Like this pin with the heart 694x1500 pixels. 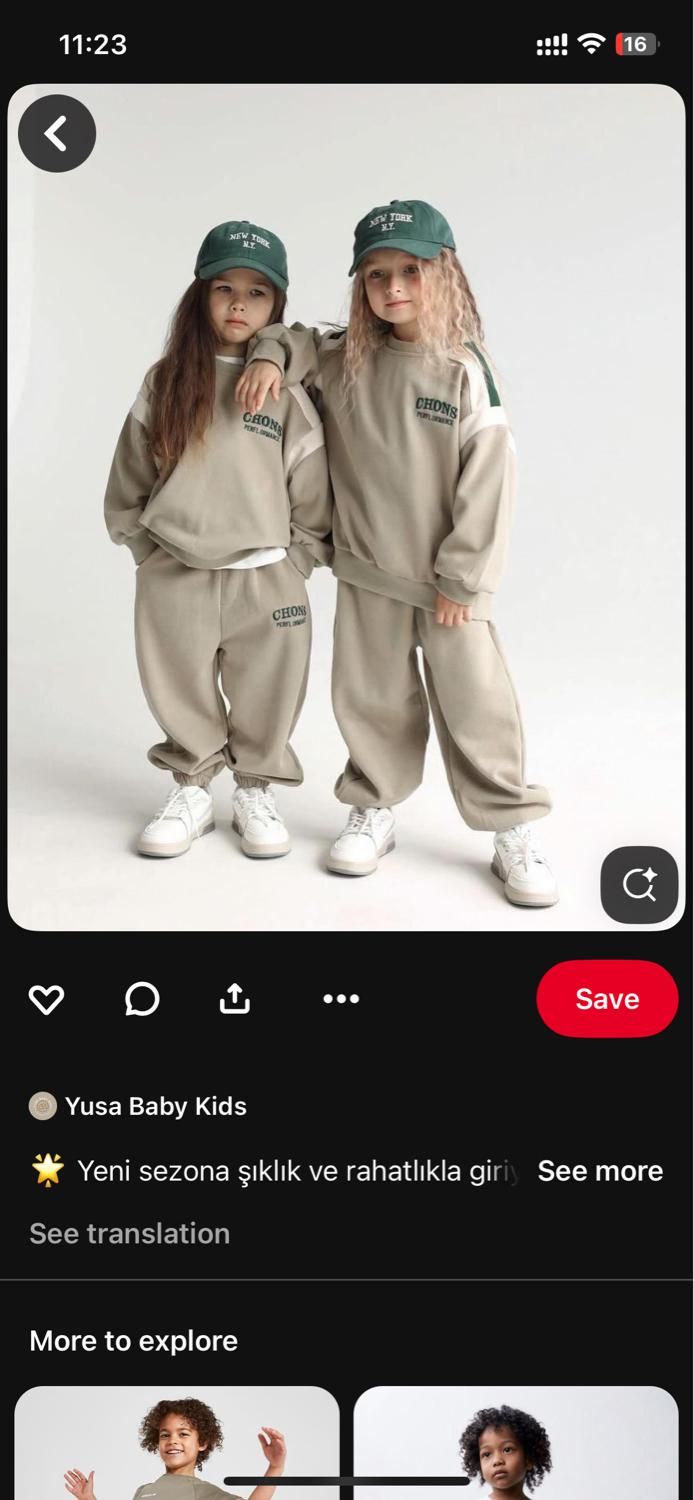point(46,999)
